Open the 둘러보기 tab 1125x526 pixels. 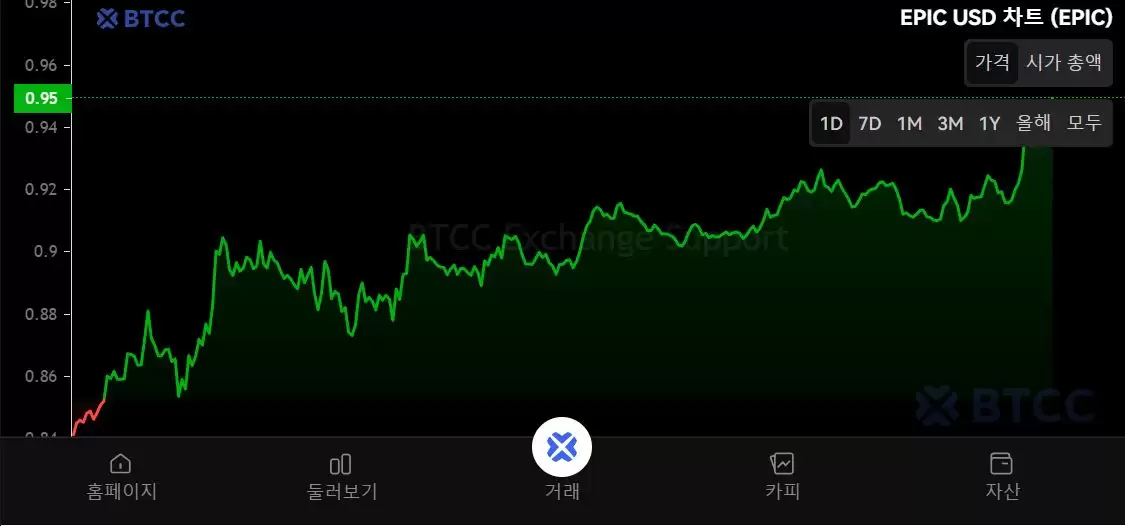pyautogui.click(x=341, y=476)
